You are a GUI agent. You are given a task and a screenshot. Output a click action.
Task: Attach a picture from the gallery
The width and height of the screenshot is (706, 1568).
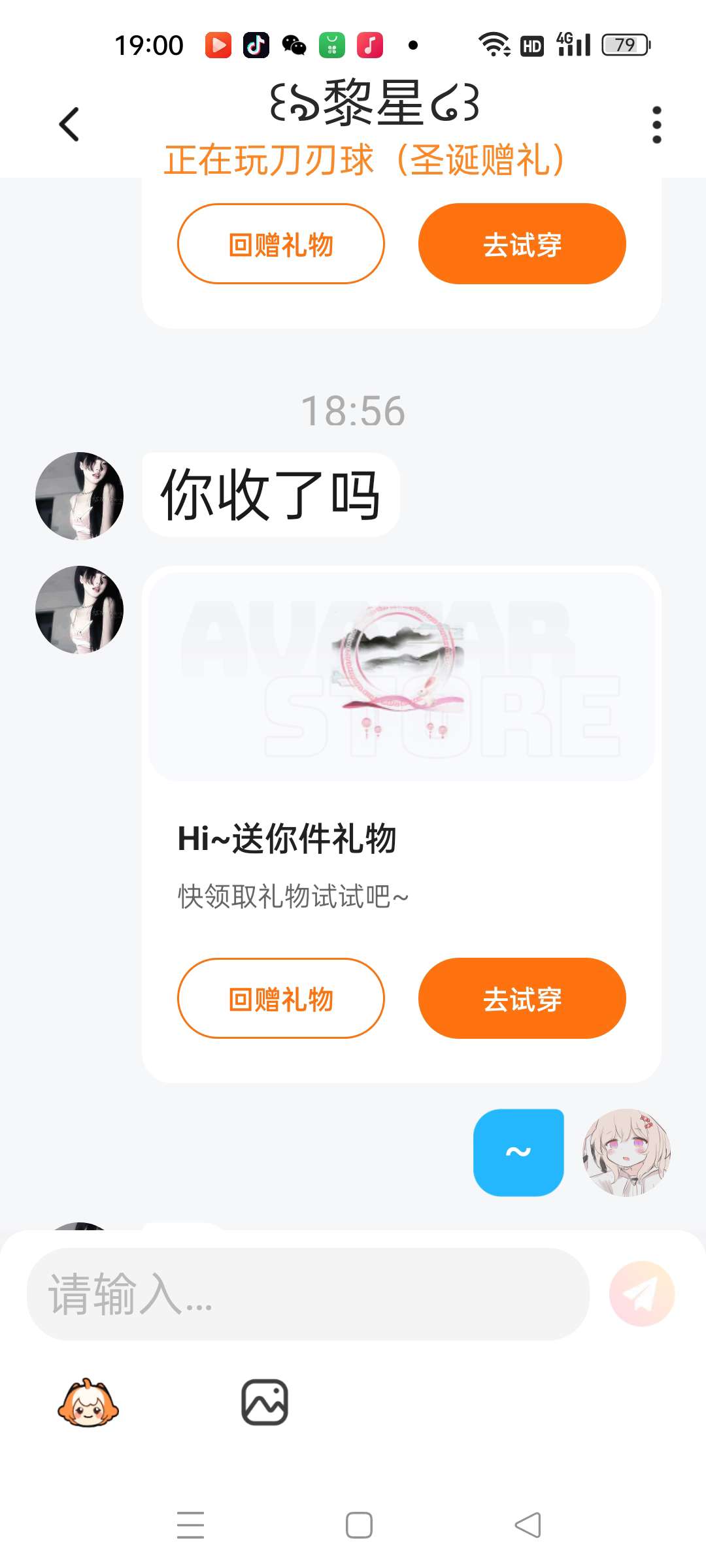(265, 1403)
